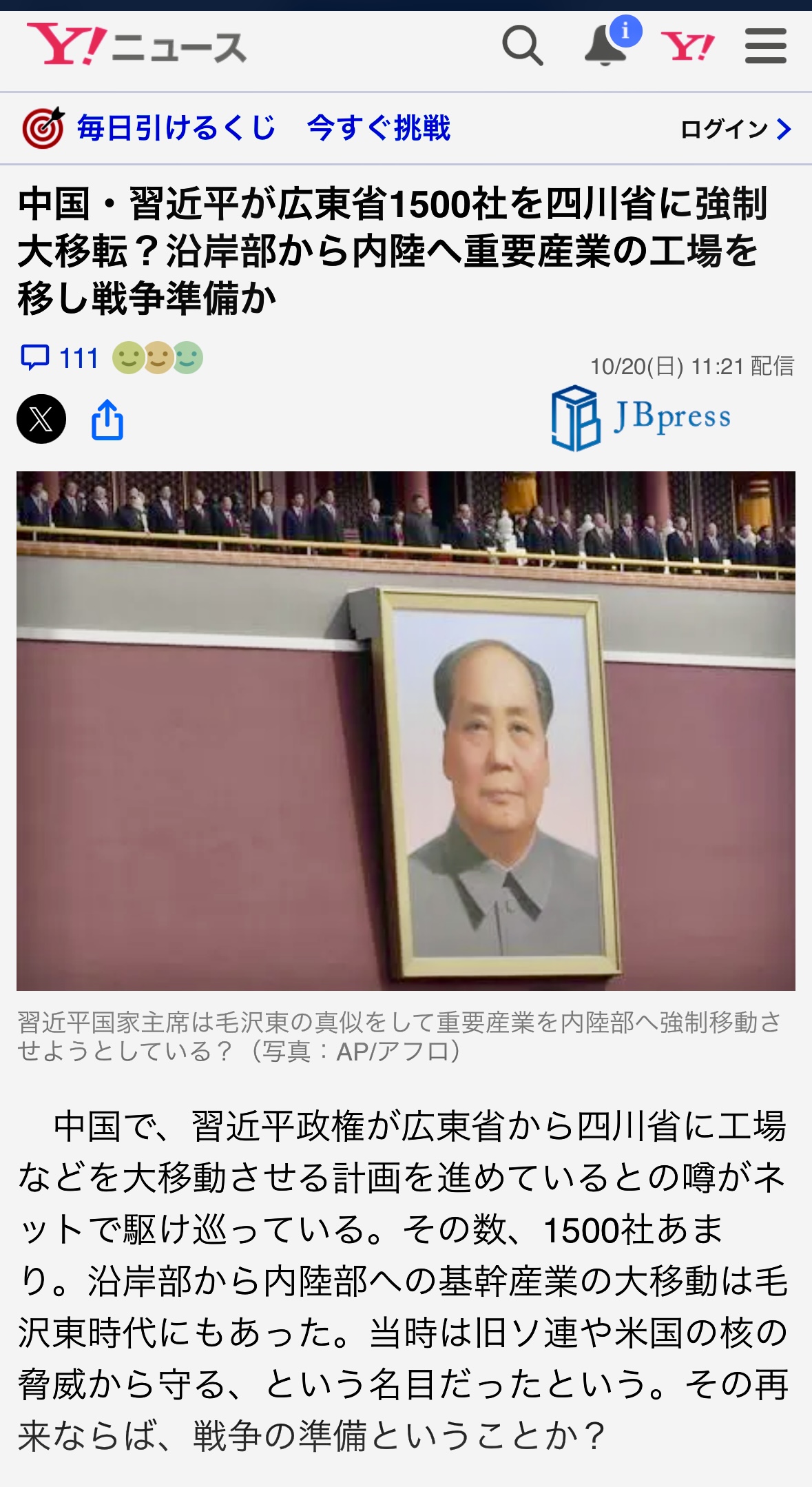
Task: Open the notifications bell
Action: click(605, 46)
